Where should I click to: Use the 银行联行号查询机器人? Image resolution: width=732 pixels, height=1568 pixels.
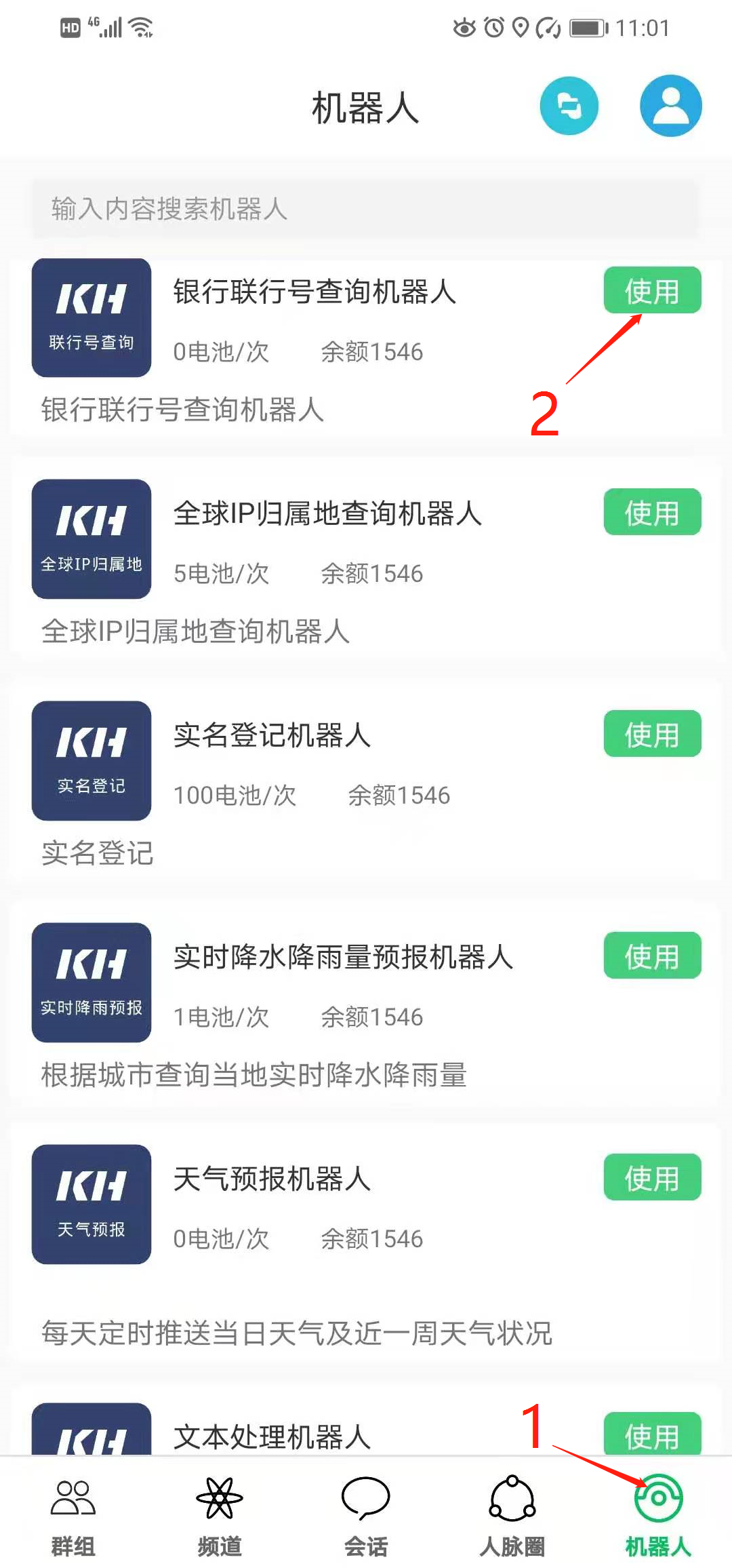tap(652, 291)
